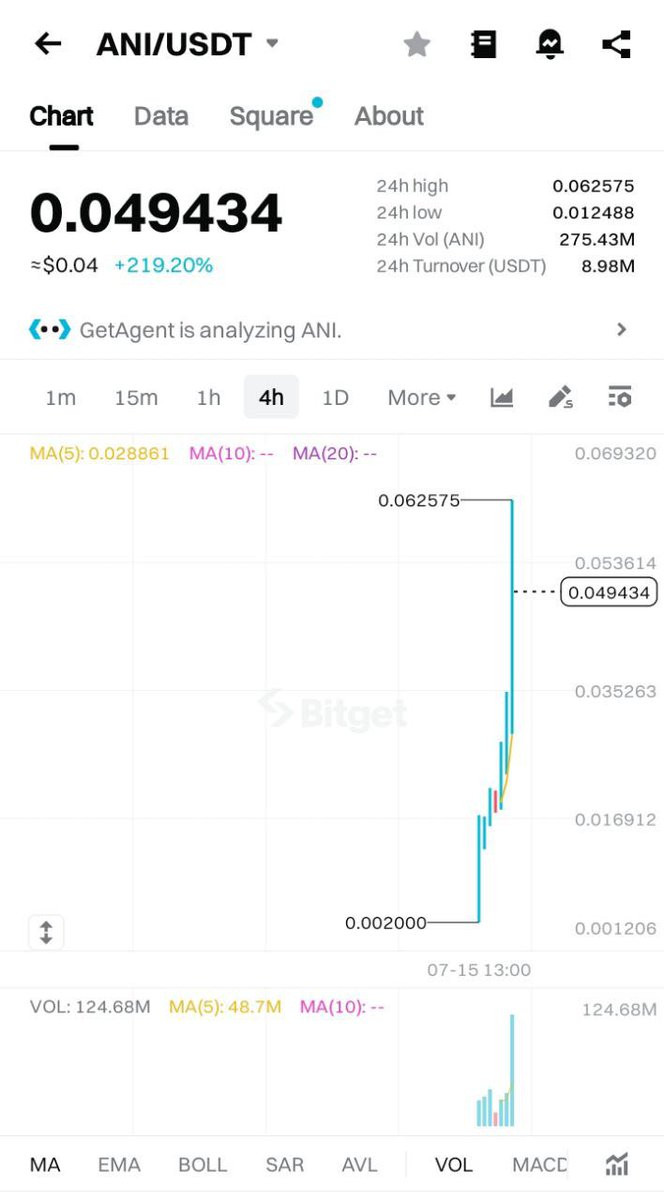Open the GetAgent ANI analysis banner
This screenshot has height=1200, width=664.
(332, 330)
